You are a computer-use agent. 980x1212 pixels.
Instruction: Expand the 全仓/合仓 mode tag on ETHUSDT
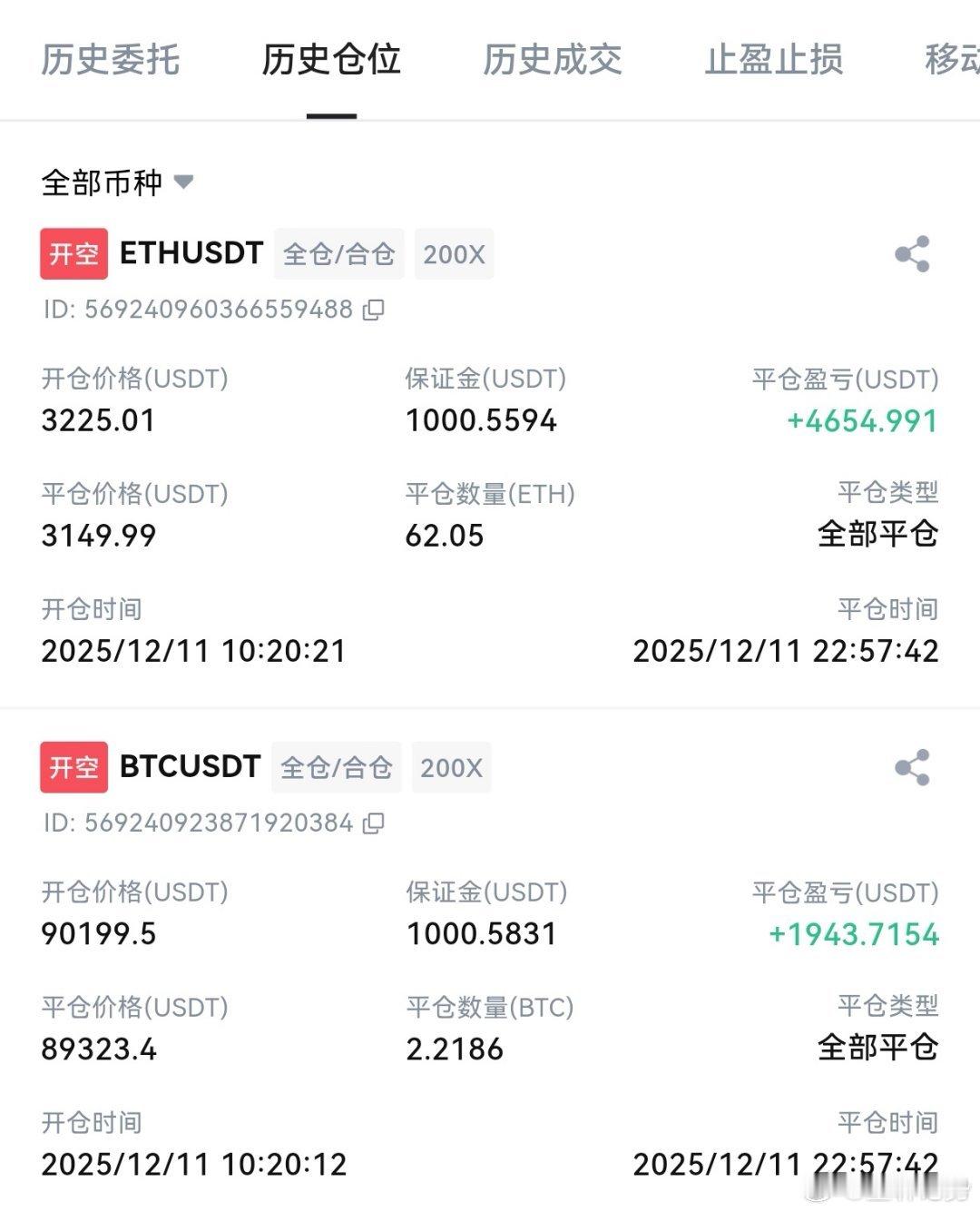[x=338, y=254]
